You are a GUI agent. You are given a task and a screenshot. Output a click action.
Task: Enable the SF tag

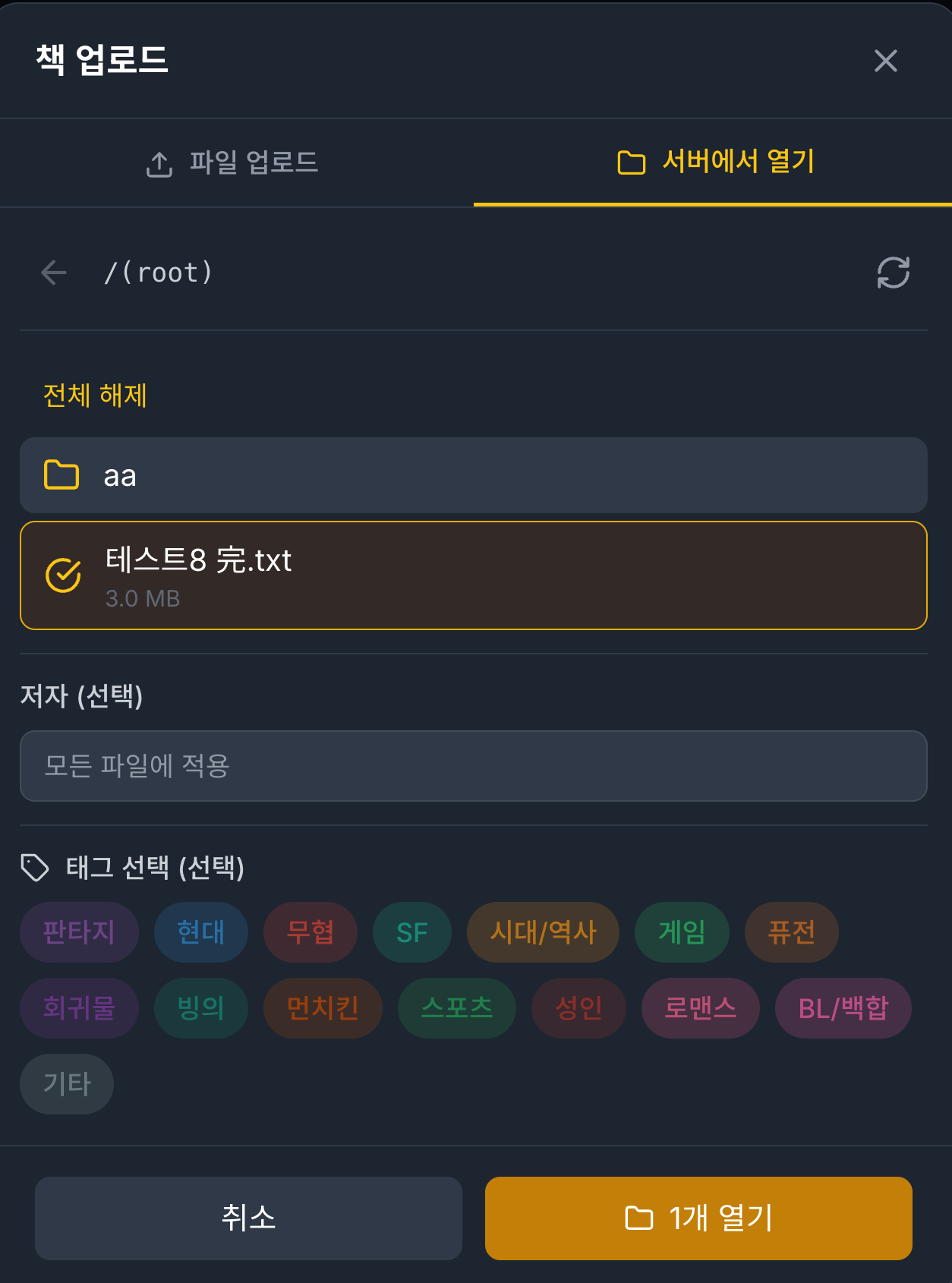coord(411,932)
